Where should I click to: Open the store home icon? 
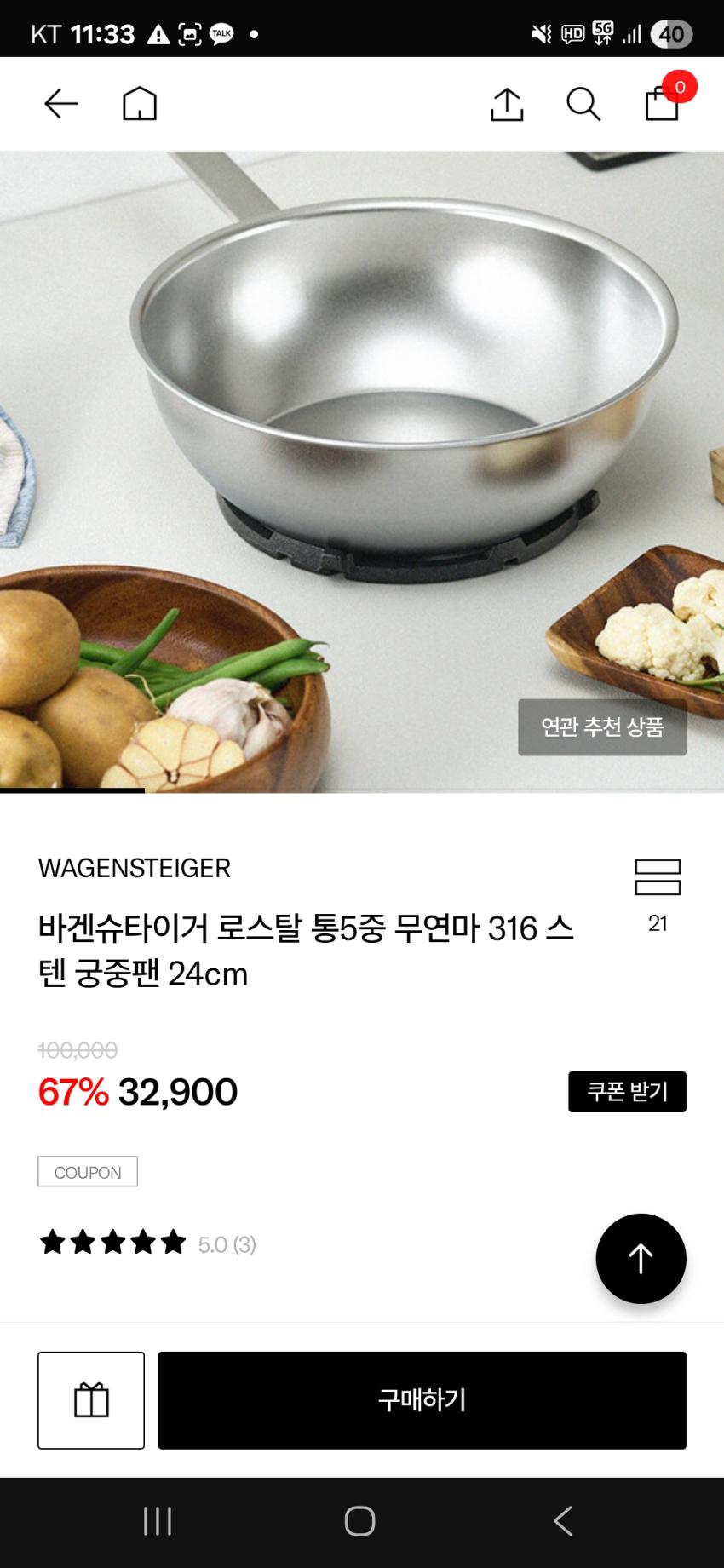(x=140, y=104)
